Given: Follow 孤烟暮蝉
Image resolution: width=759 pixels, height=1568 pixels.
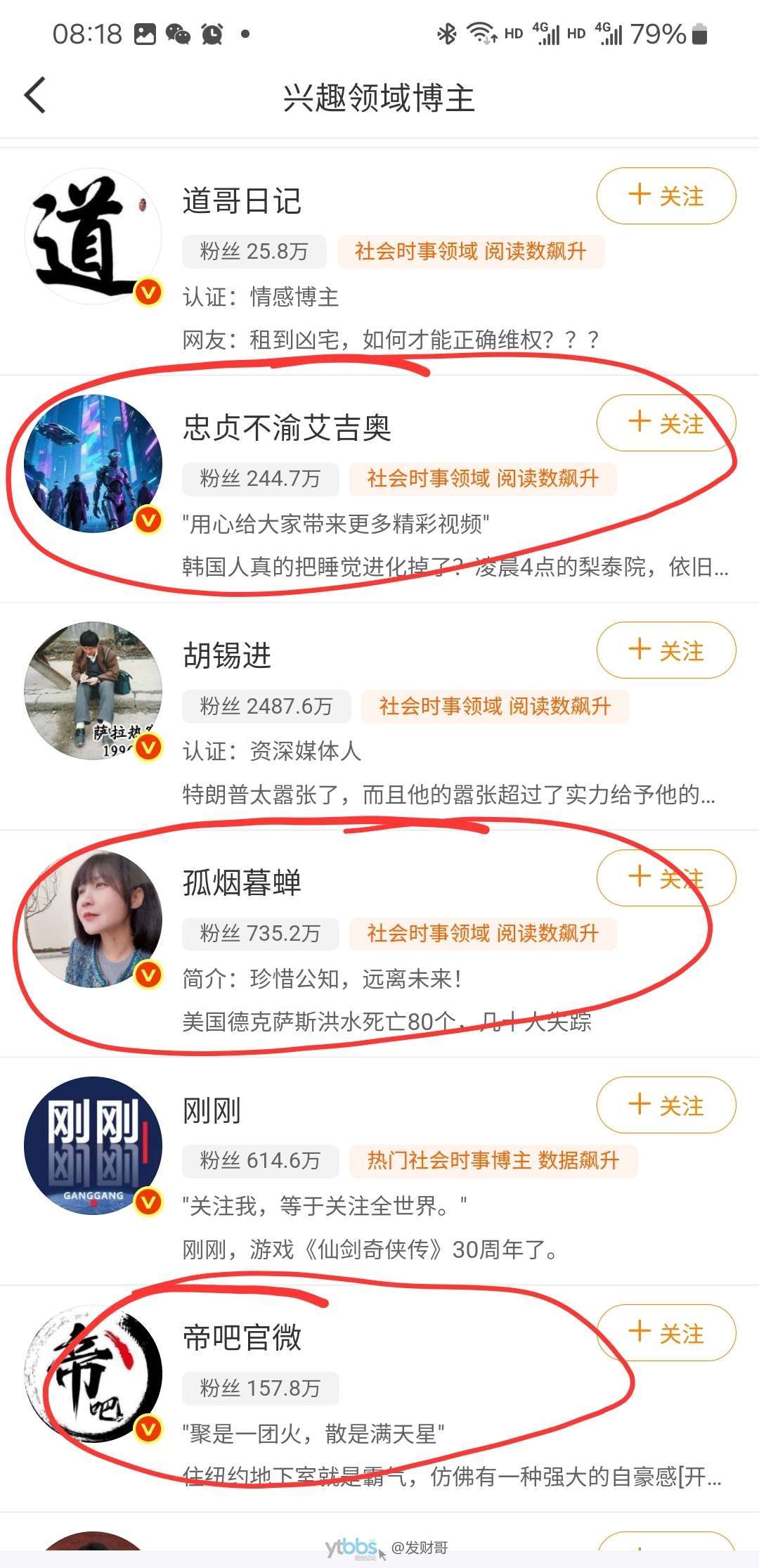Looking at the screenshot, I should click(x=666, y=878).
